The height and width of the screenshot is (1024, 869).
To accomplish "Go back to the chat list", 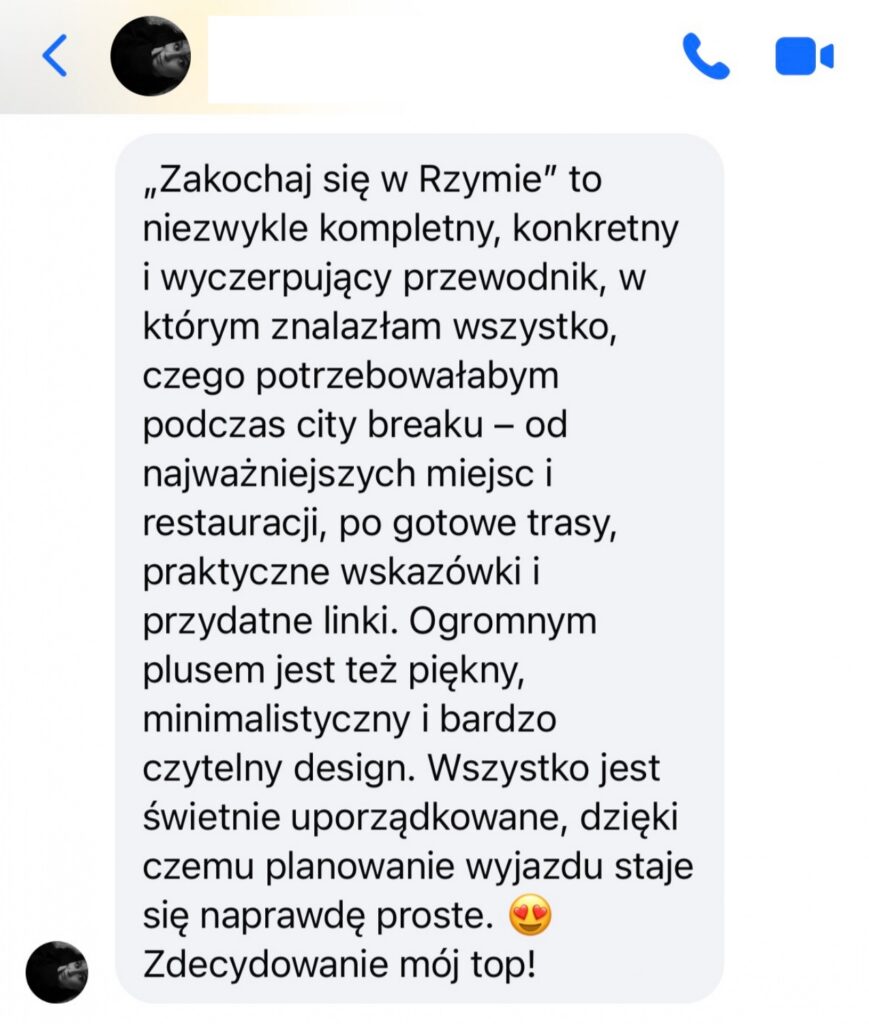I will click(55, 56).
